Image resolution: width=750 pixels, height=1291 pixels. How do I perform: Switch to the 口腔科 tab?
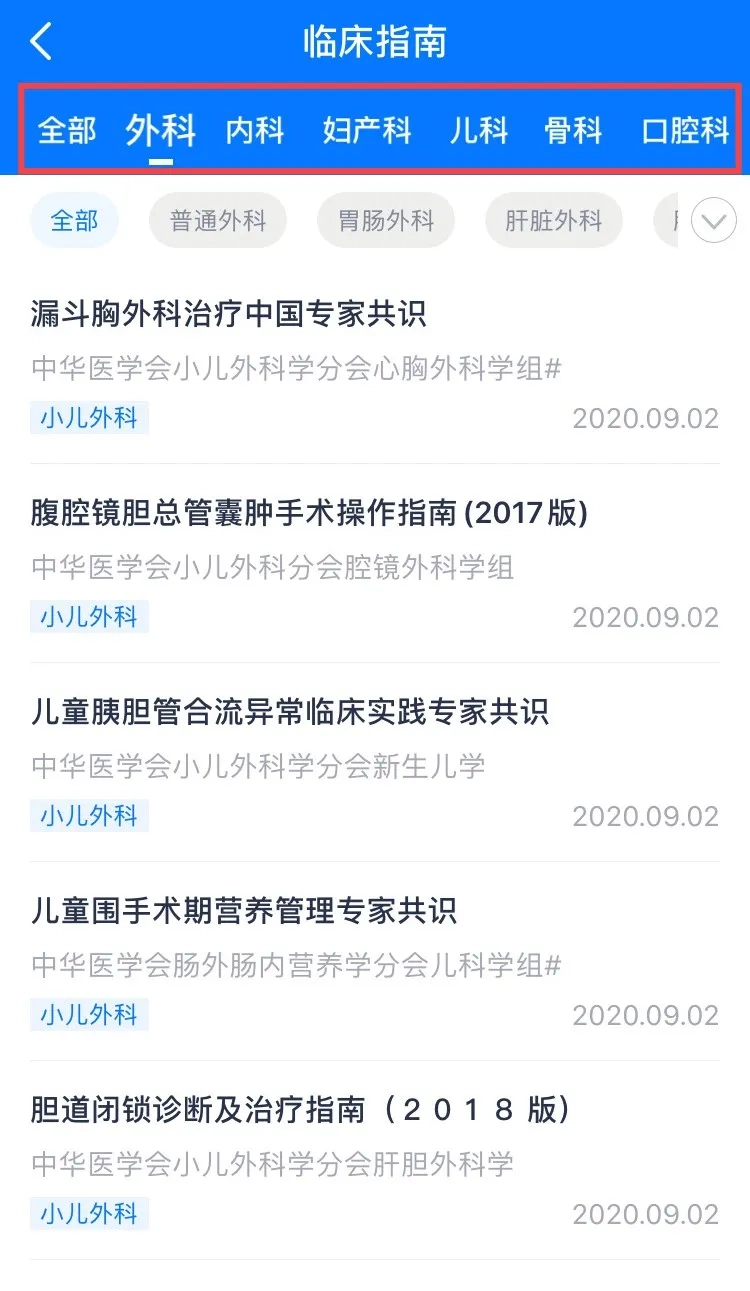686,131
